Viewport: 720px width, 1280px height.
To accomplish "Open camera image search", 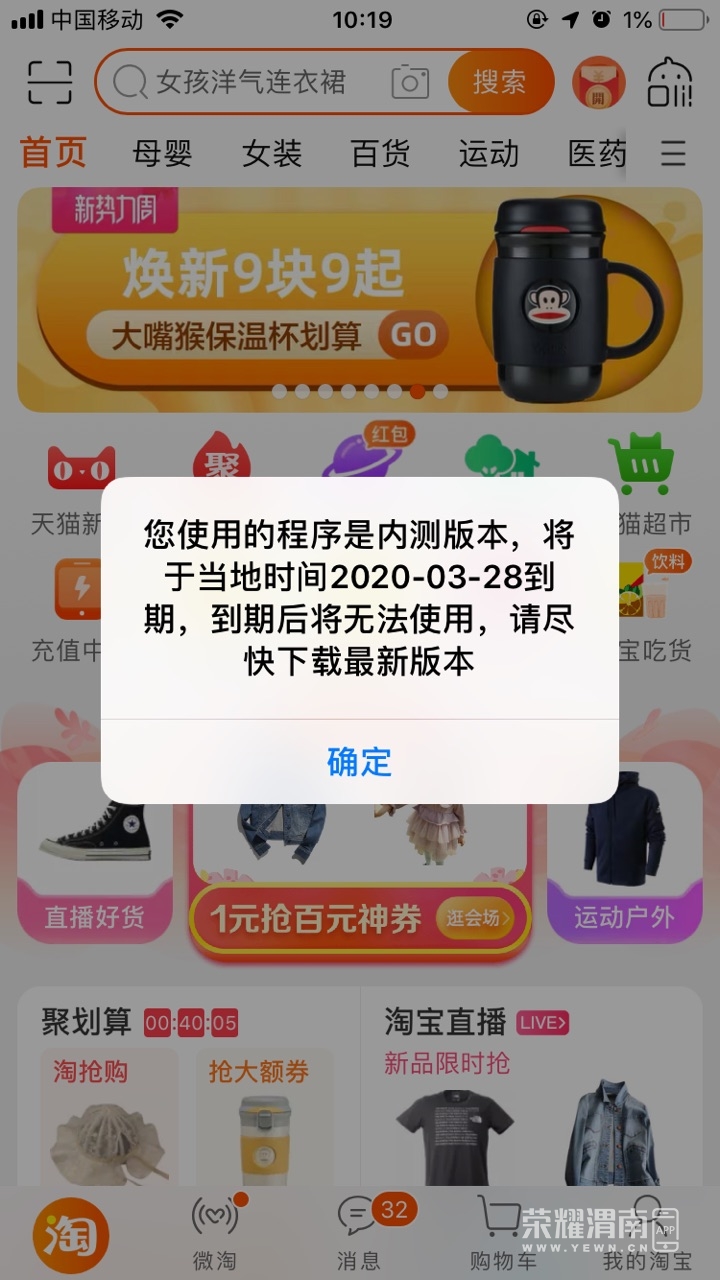I will coord(410,82).
